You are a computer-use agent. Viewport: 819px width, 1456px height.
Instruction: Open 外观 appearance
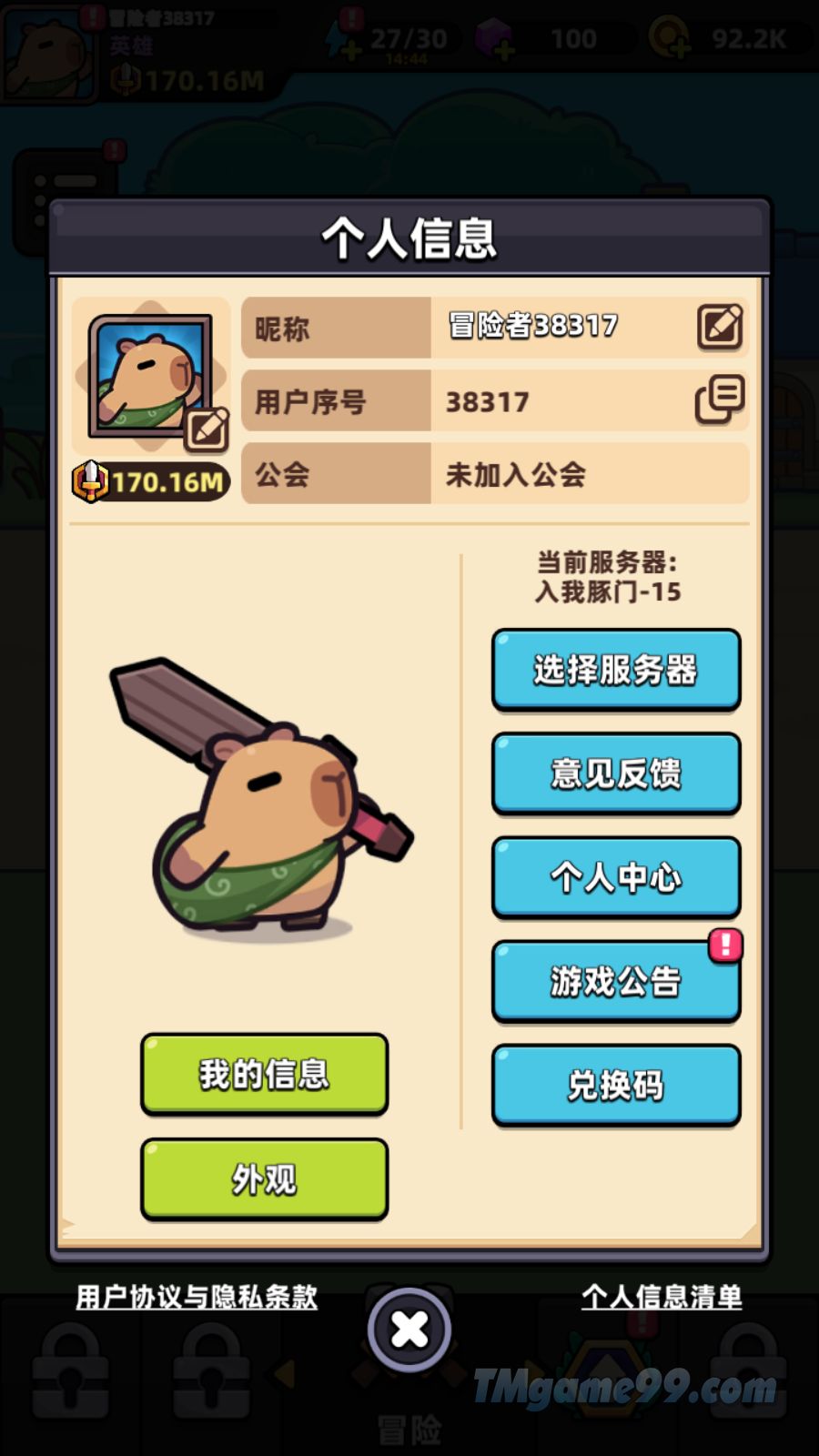[264, 1178]
